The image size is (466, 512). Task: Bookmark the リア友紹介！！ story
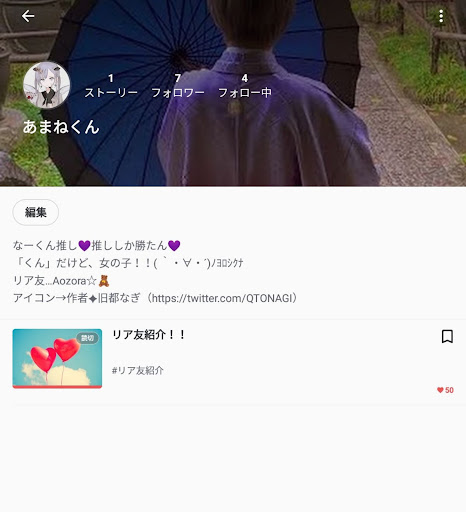(x=447, y=336)
